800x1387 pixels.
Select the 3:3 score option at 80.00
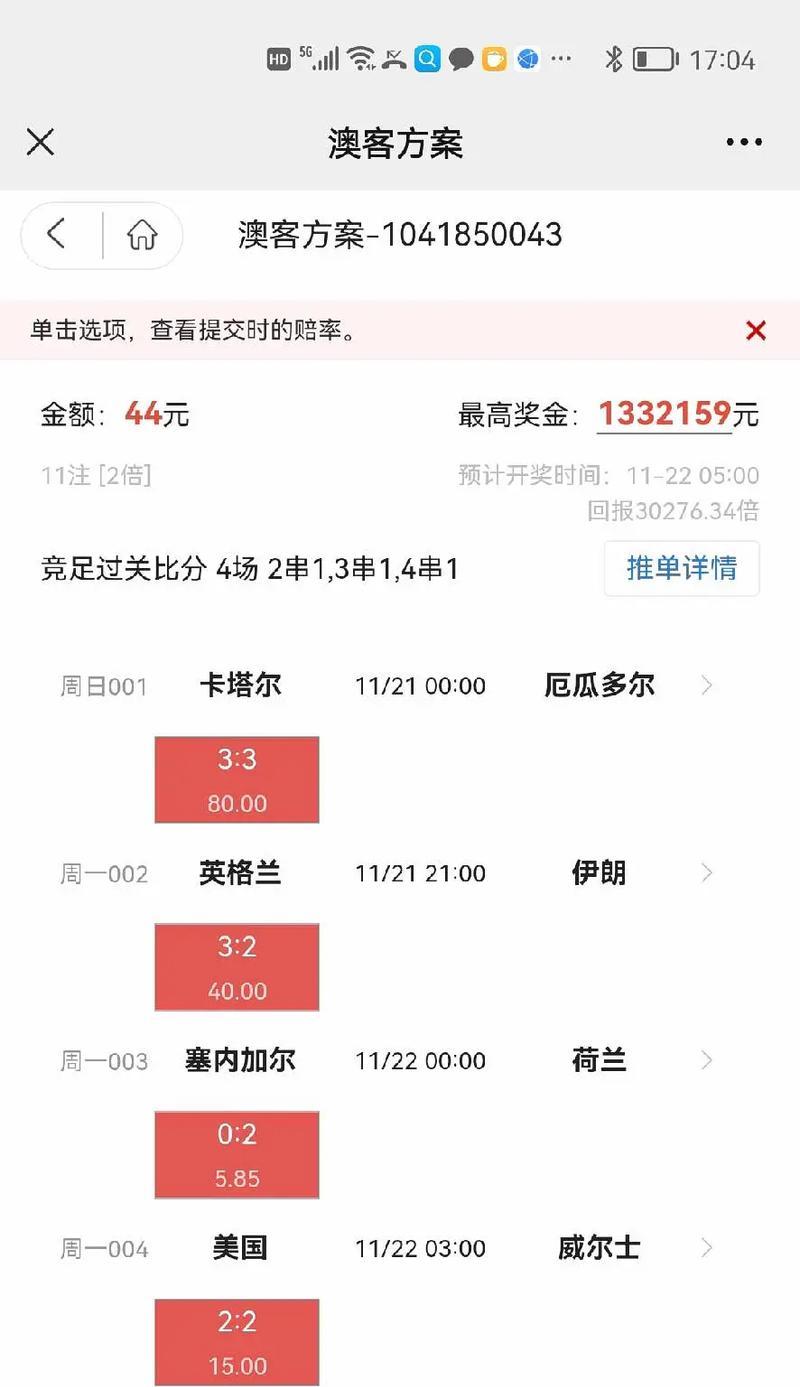click(237, 780)
